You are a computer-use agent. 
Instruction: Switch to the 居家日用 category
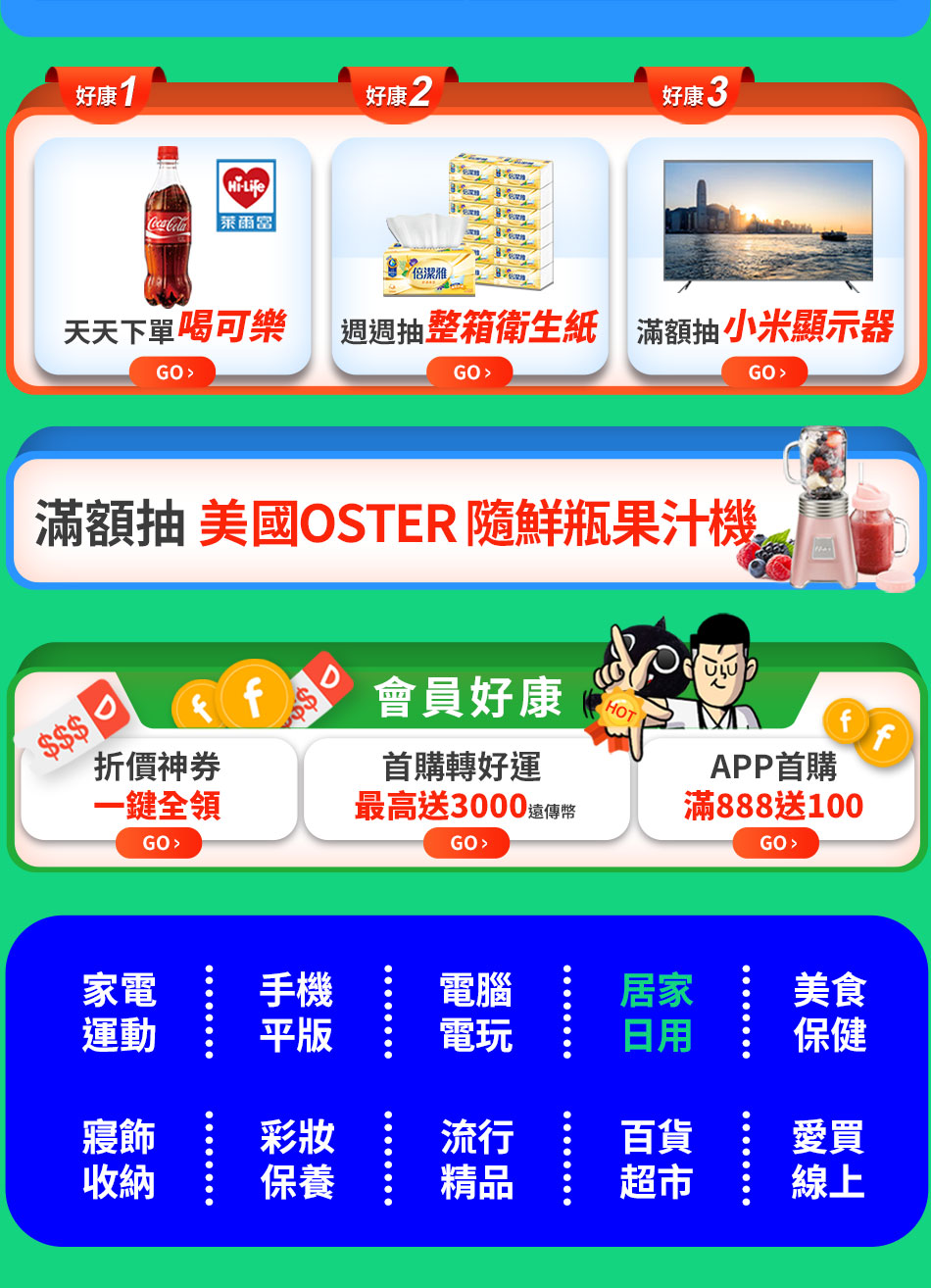pos(657,1013)
